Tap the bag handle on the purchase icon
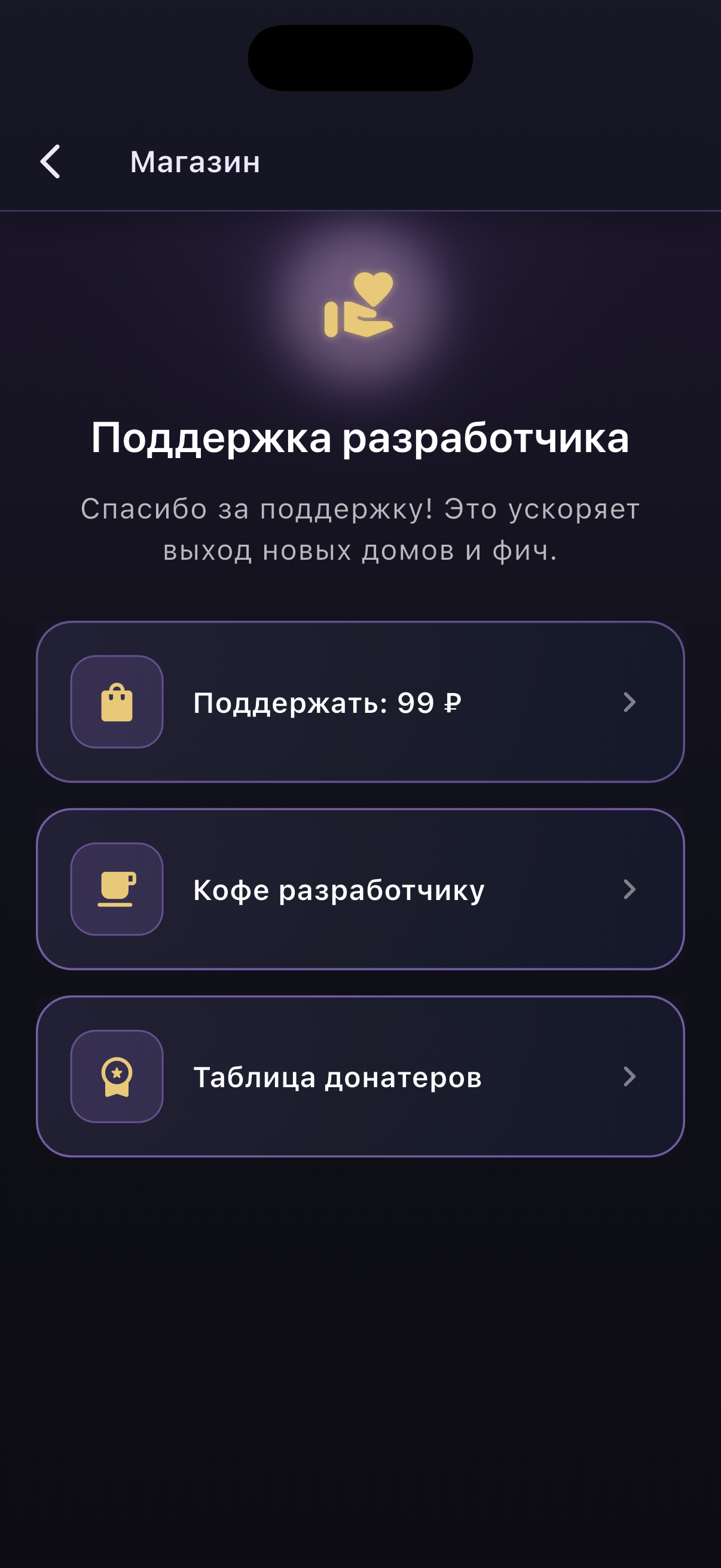This screenshot has height=1568, width=721. pos(117,687)
